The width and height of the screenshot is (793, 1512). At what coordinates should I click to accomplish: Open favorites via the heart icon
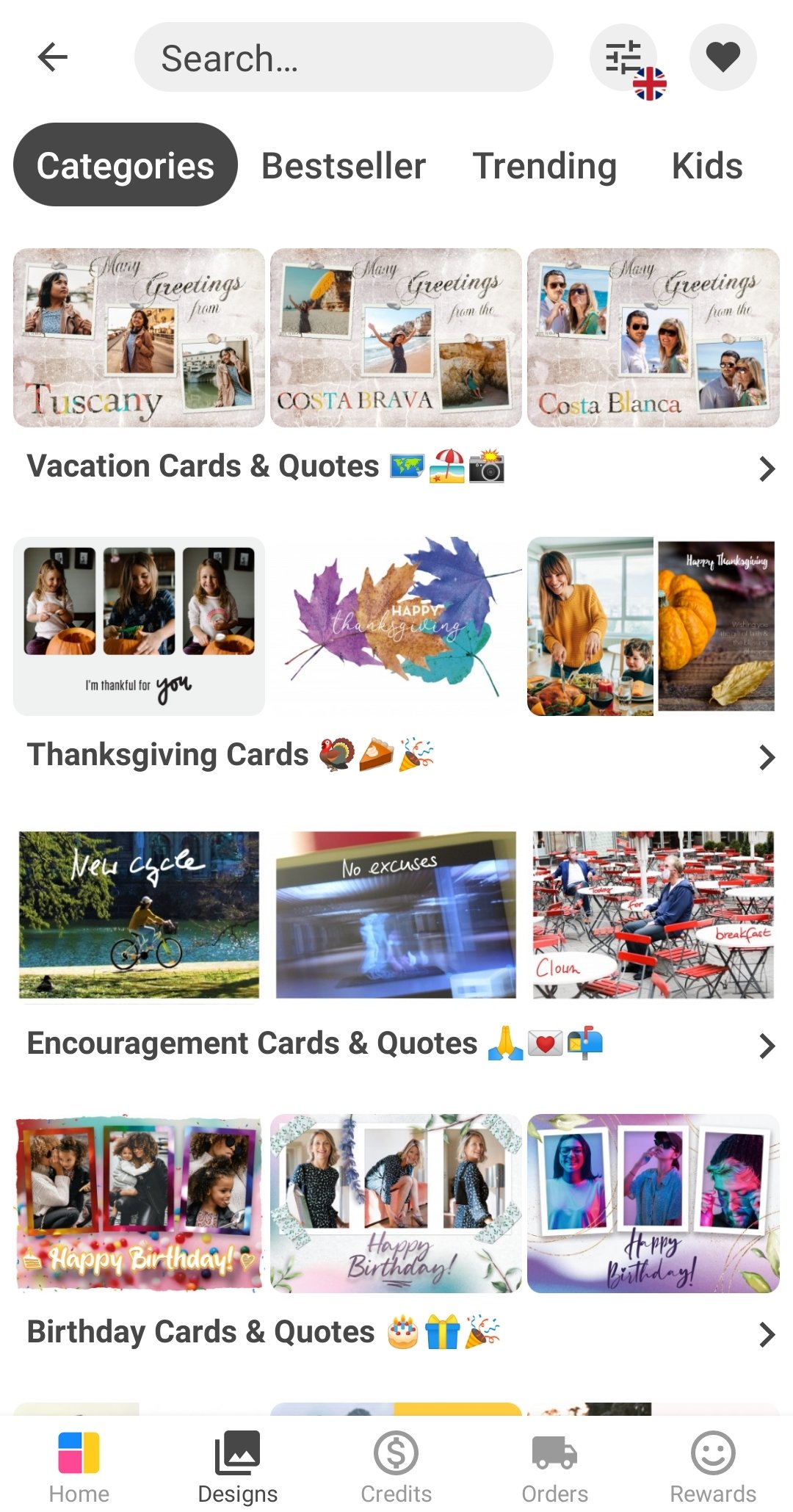coord(723,57)
